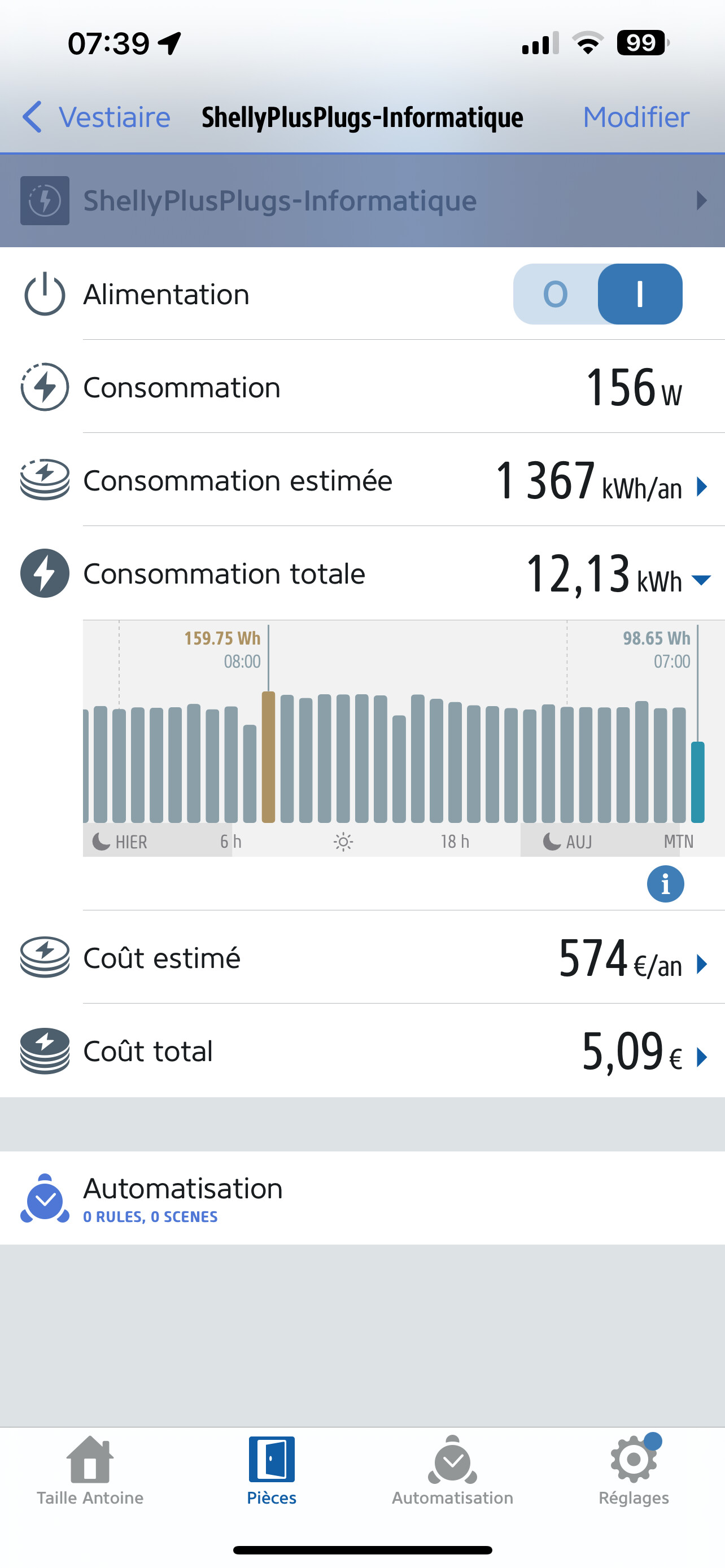Collapse the Consommation totale chart
This screenshot has height=1568, width=725.
coord(701,580)
